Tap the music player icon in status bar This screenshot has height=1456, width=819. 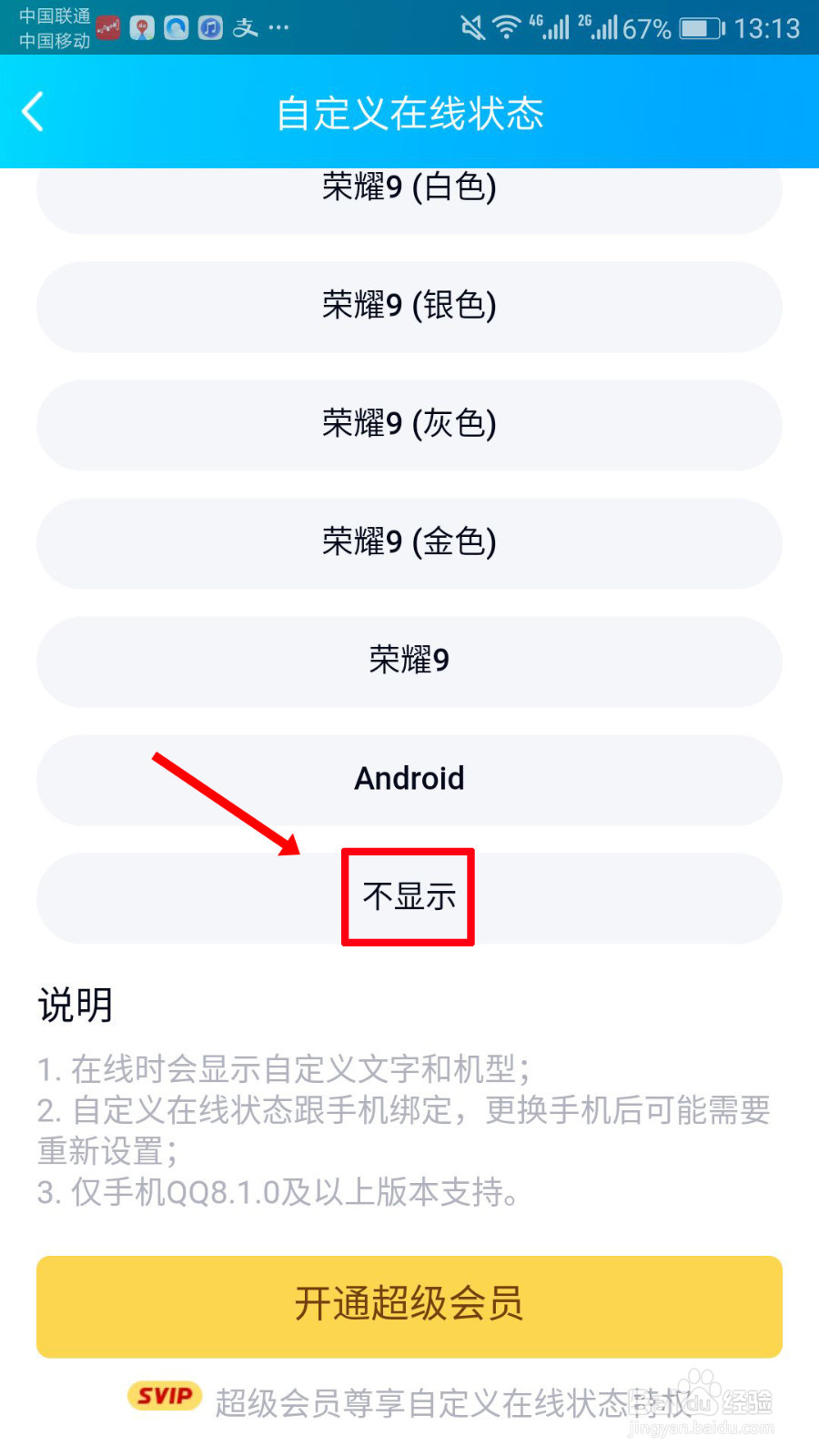(x=209, y=27)
